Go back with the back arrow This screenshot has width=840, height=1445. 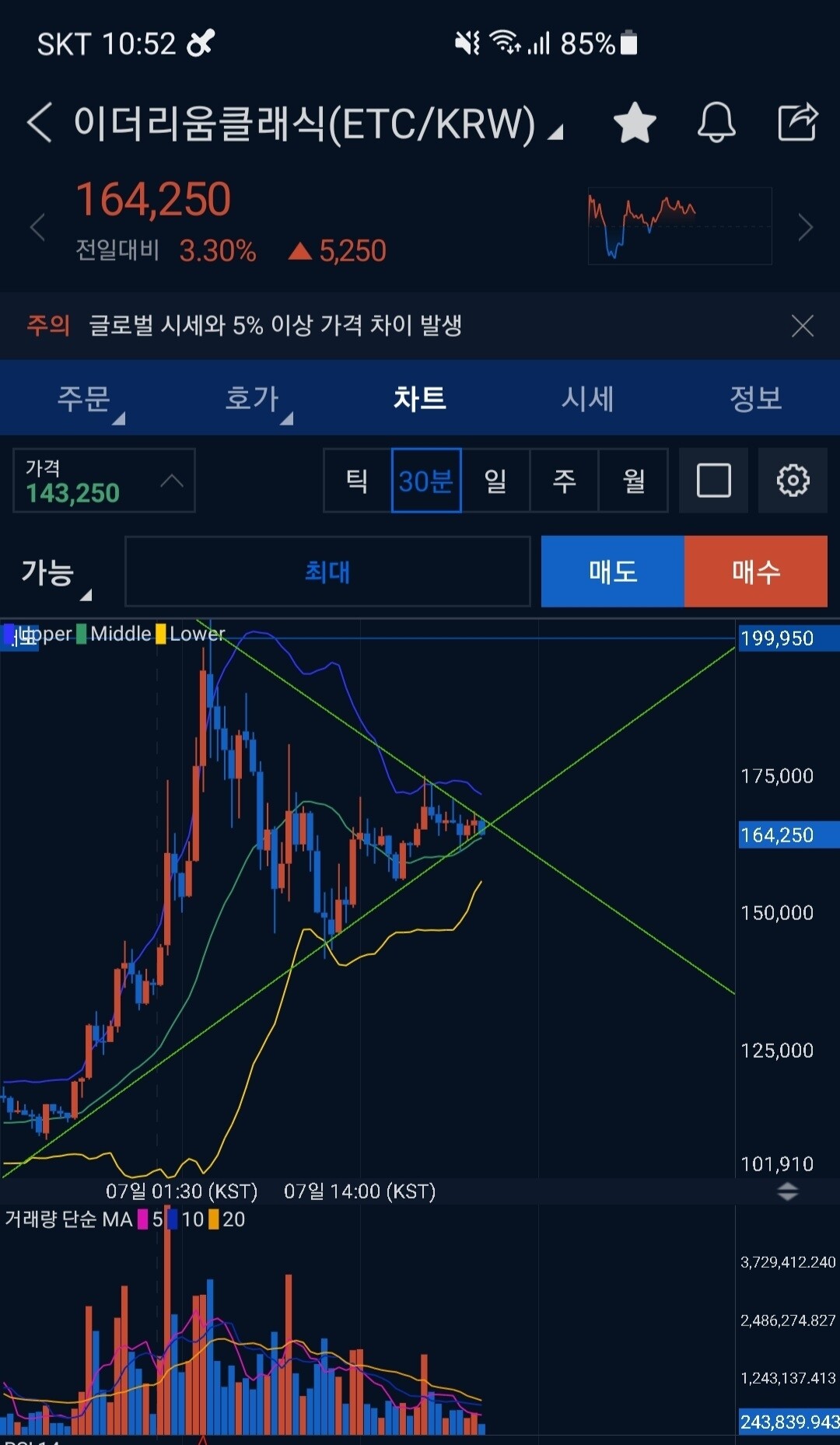tap(38, 123)
